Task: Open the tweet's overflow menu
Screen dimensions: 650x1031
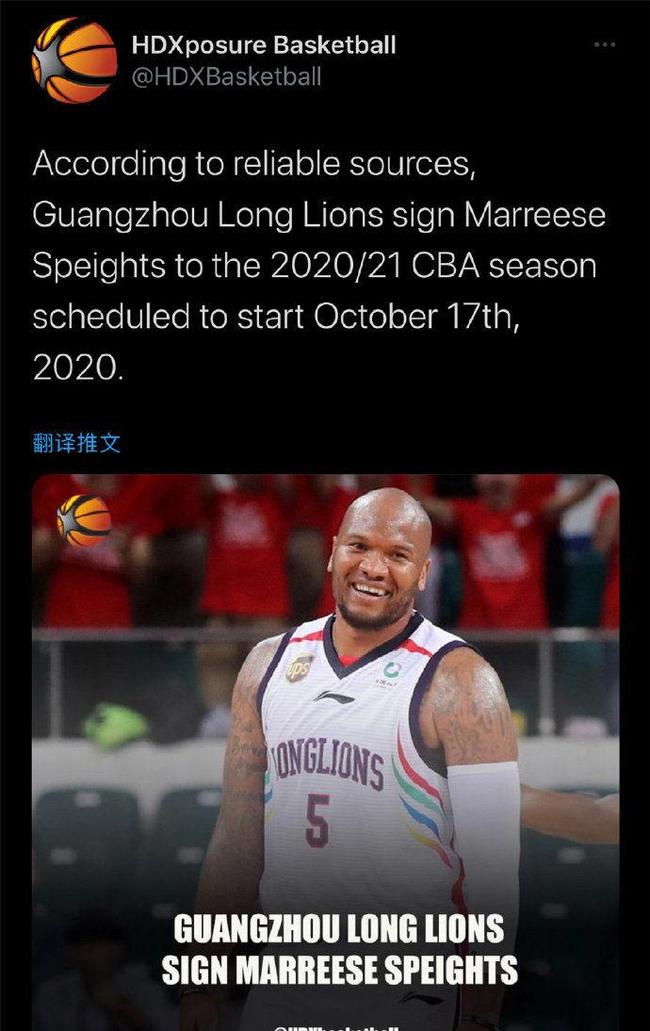Action: click(604, 46)
